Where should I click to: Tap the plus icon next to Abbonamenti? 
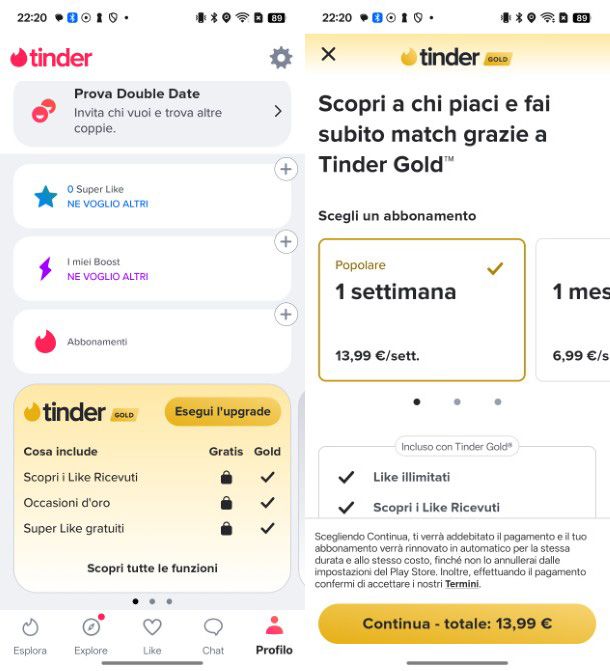(286, 315)
